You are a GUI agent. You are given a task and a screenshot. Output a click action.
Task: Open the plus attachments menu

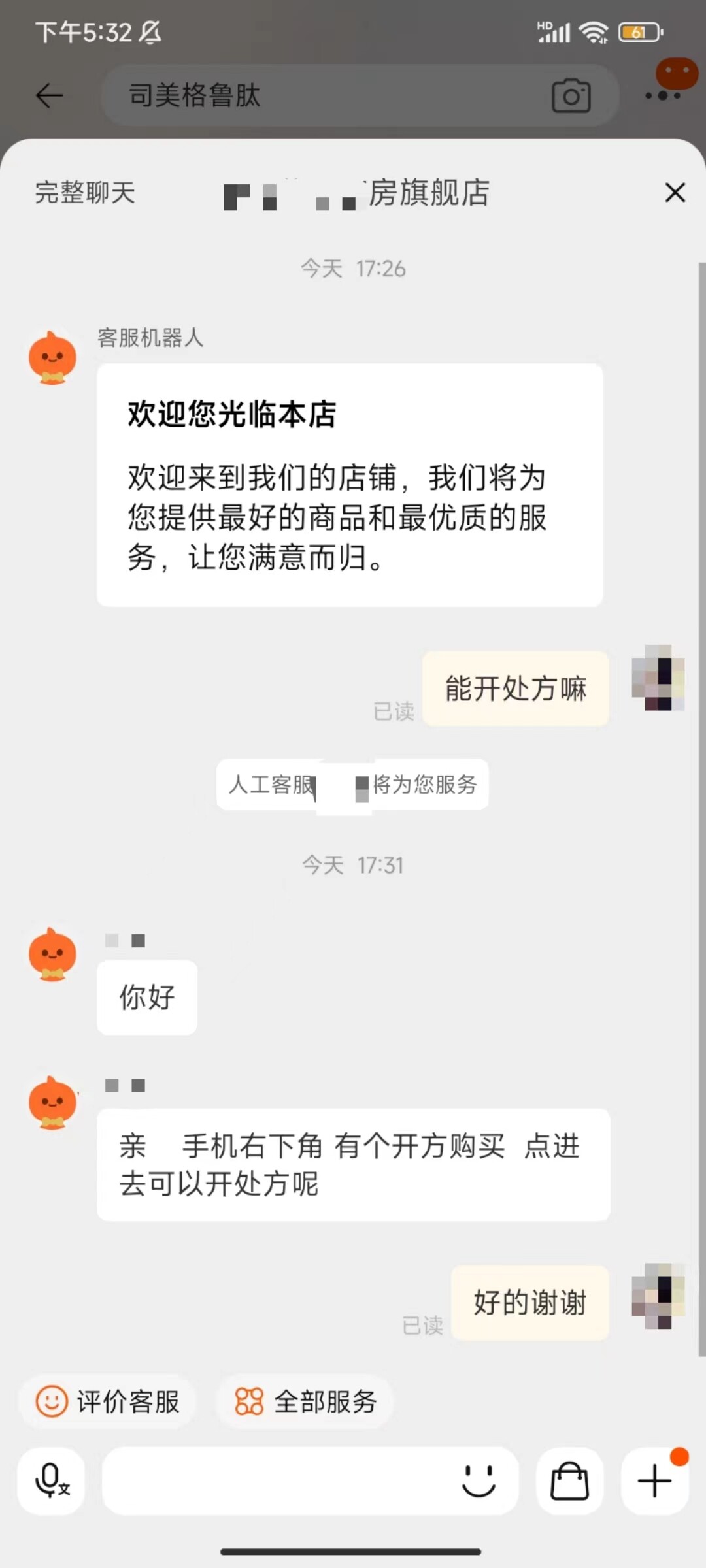(654, 1480)
